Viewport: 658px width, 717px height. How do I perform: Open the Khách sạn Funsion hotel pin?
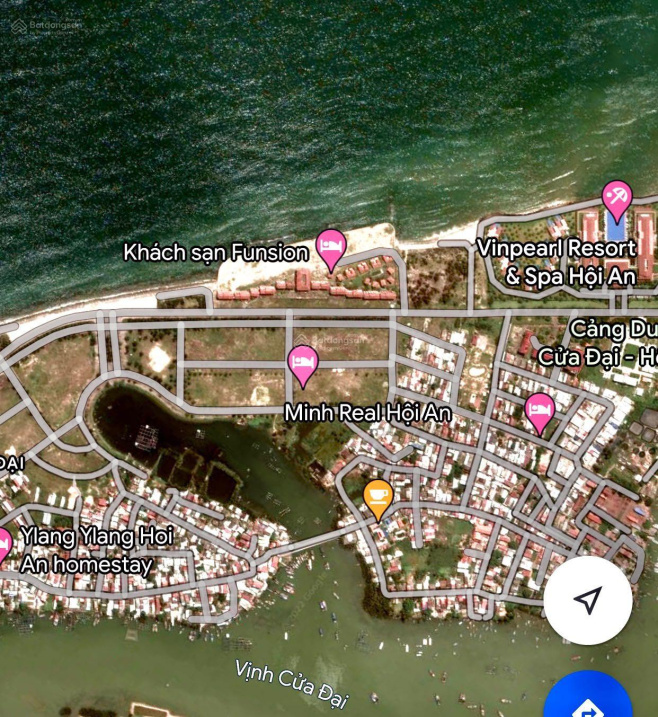point(330,245)
